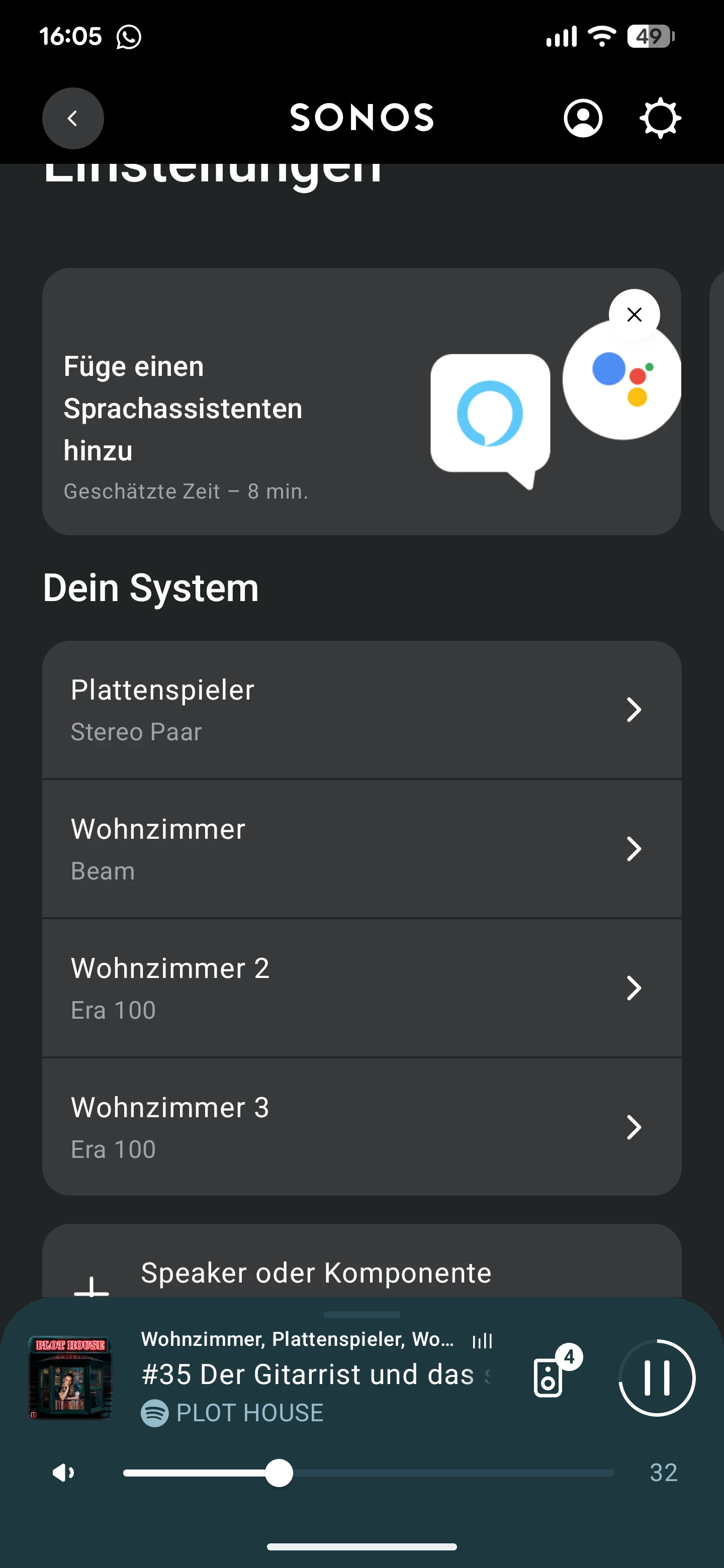Image resolution: width=724 pixels, height=1568 pixels.
Task: Add a Speaker oder Komponente
Action: point(317,1272)
